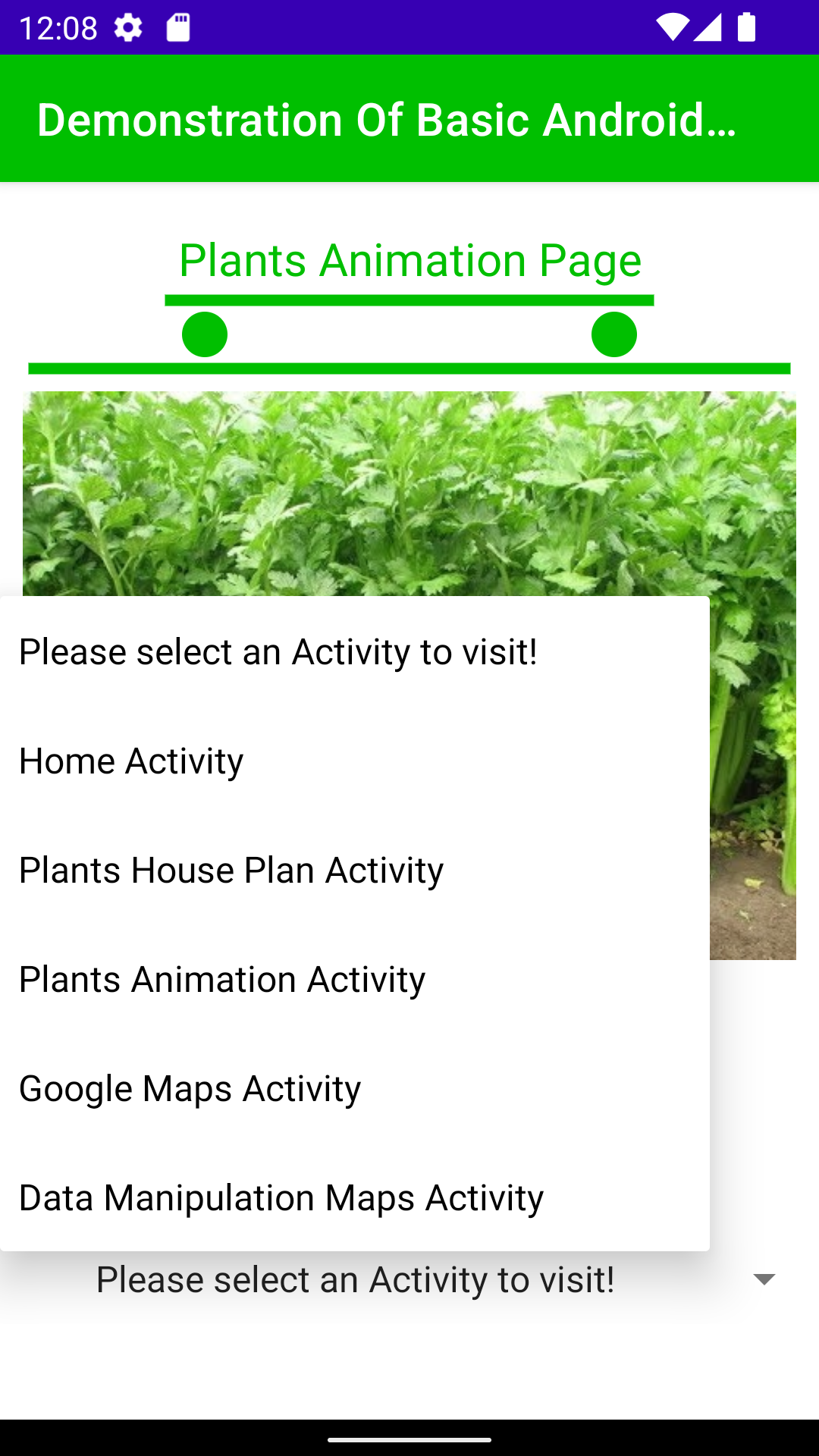The width and height of the screenshot is (819, 1456).
Task: Select Home Activity from the list
Action: pos(130,761)
